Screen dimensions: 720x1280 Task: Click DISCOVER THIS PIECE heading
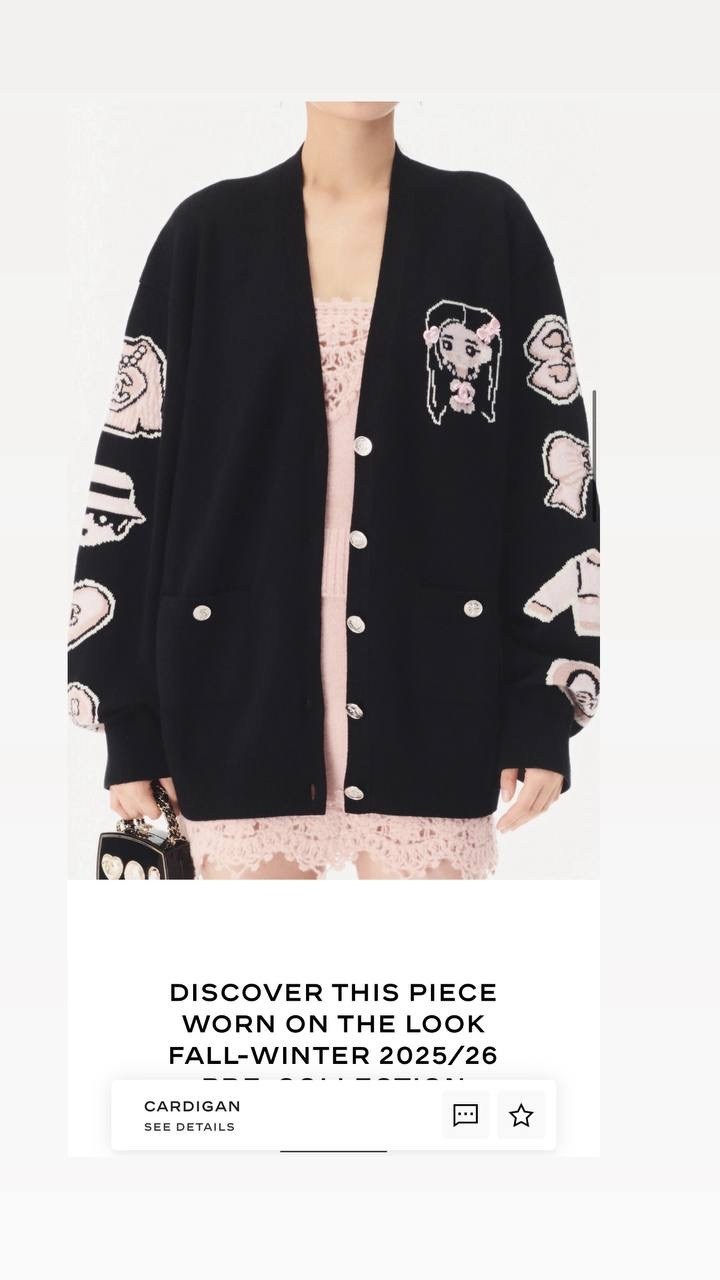[x=334, y=993]
